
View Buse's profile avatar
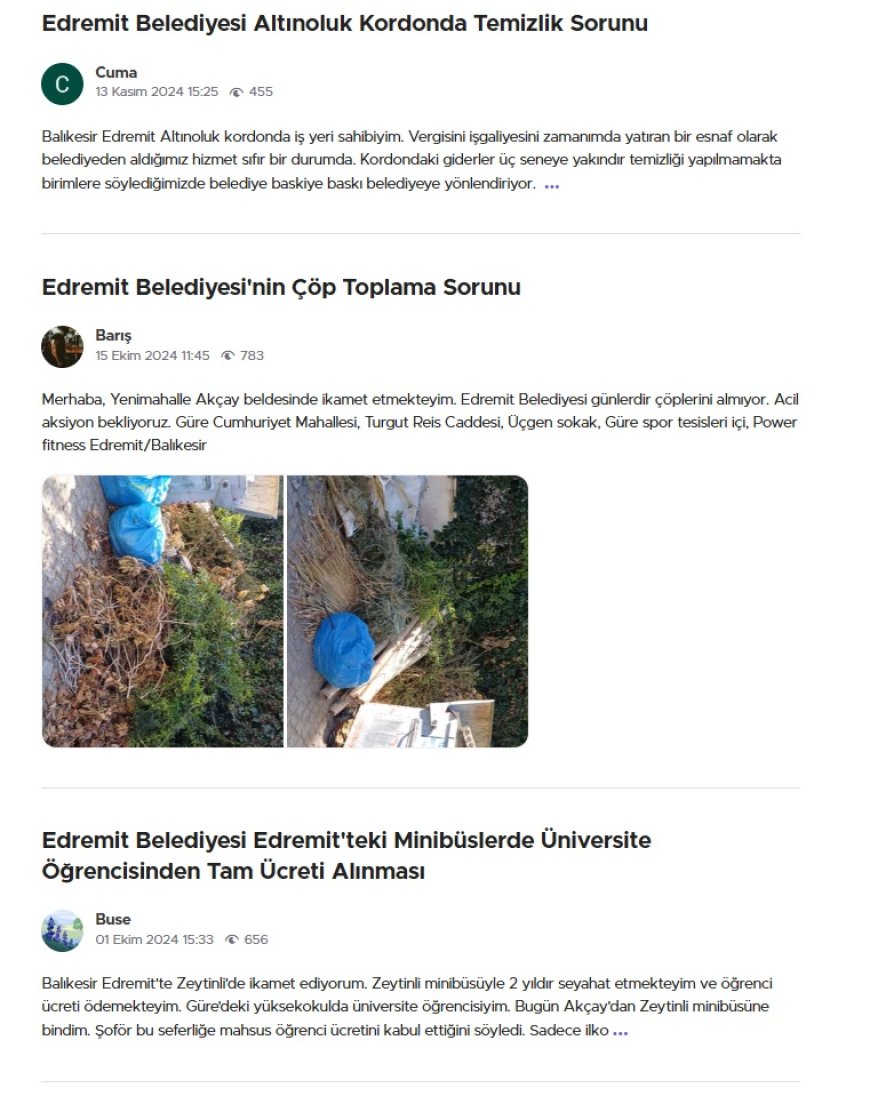click(62, 931)
